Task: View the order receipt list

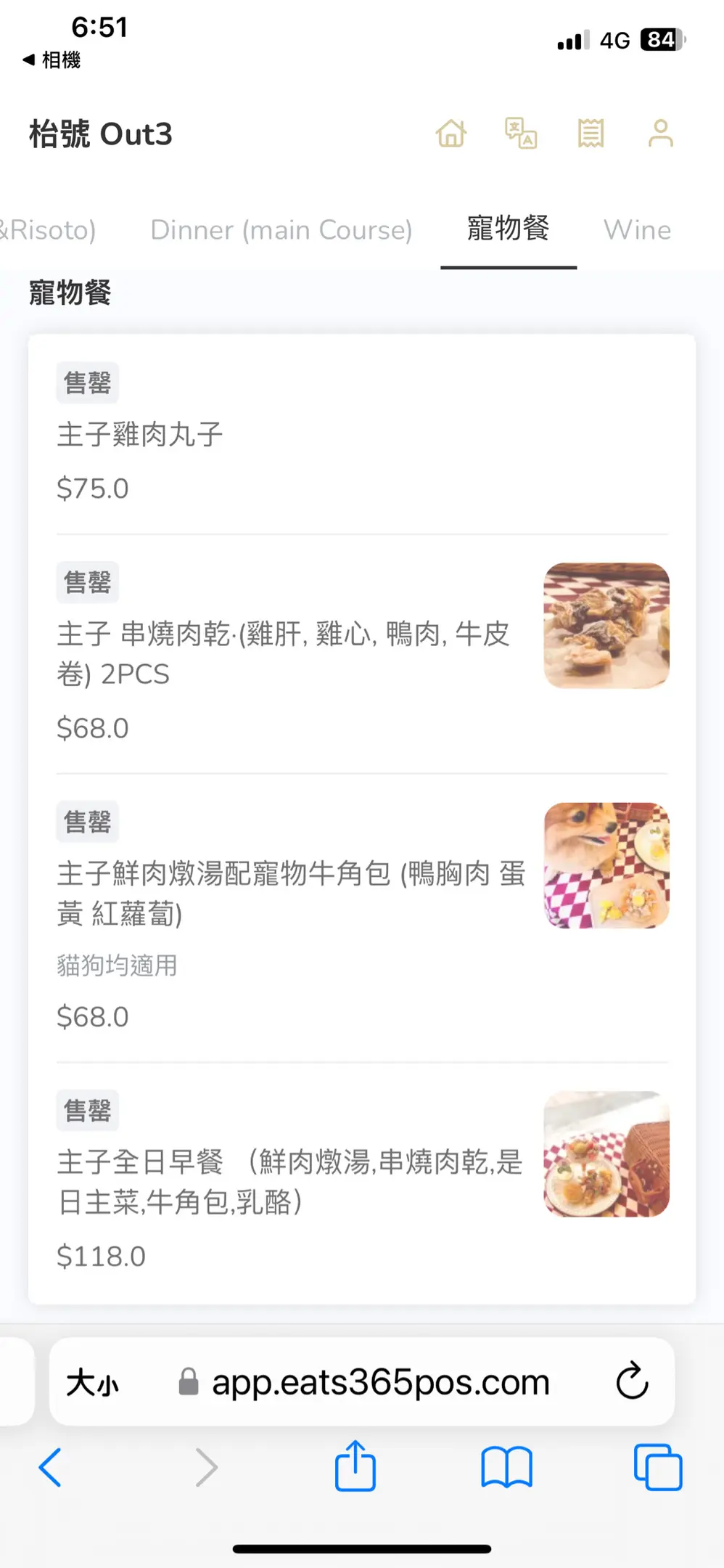Action: [591, 134]
